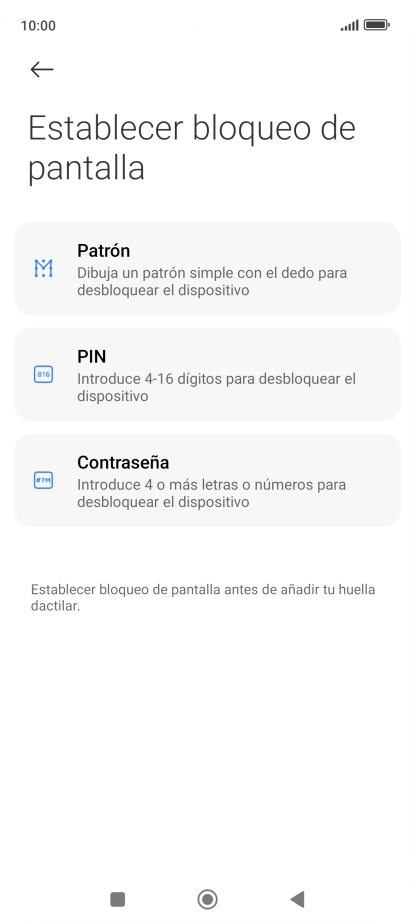This screenshot has height=924, width=415.
Task: Tap the system back triangle button
Action: click(x=297, y=899)
